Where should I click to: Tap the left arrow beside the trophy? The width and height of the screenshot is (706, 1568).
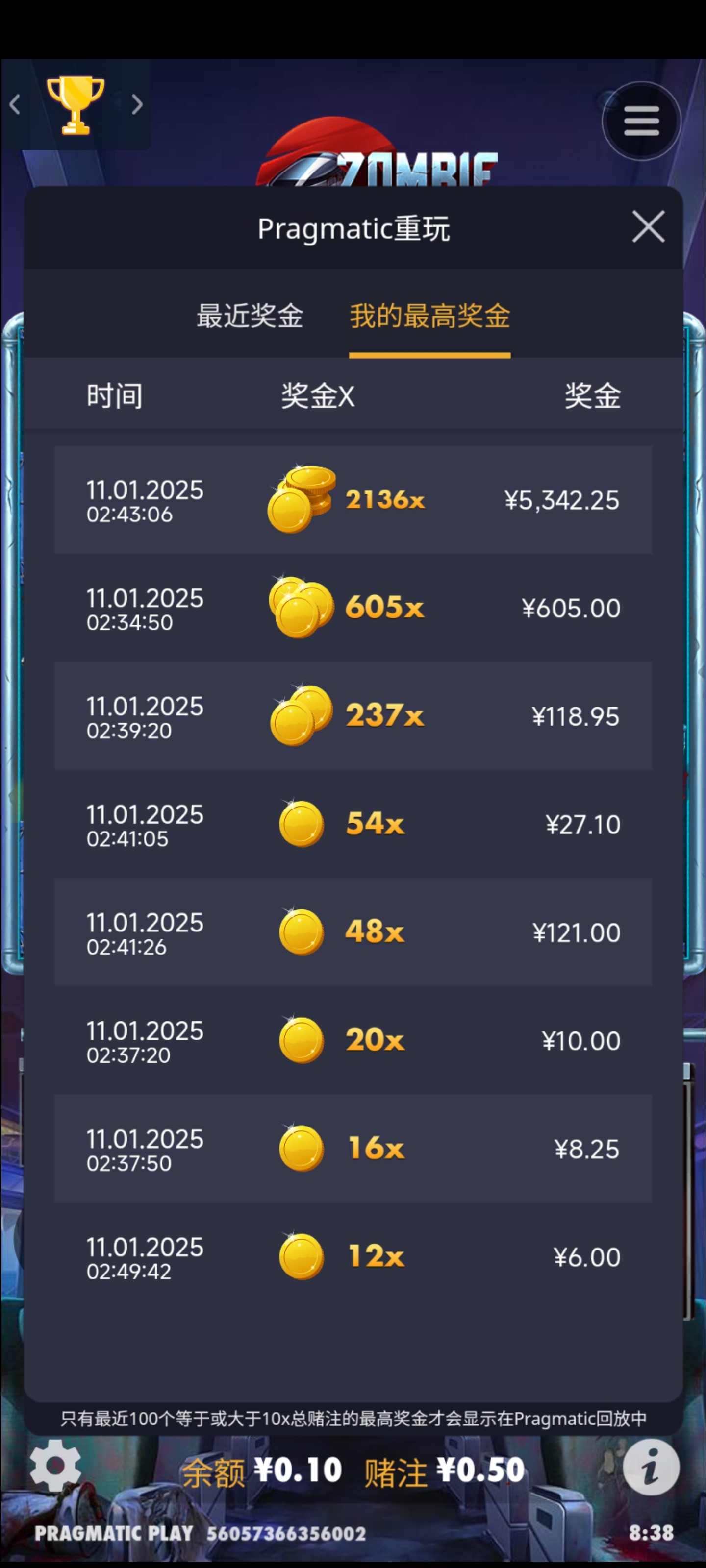tap(15, 105)
